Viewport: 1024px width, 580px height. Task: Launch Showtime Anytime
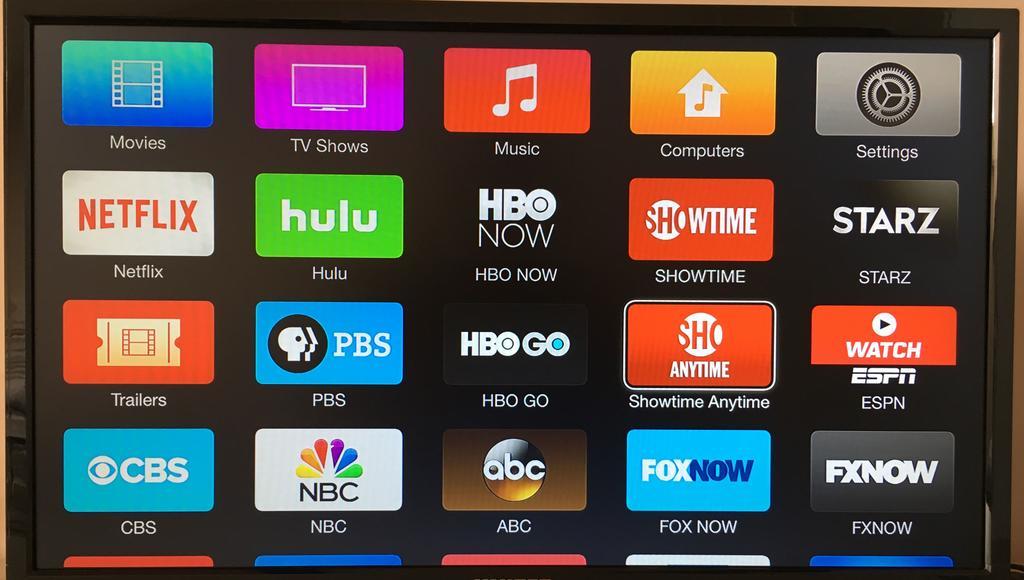699,345
